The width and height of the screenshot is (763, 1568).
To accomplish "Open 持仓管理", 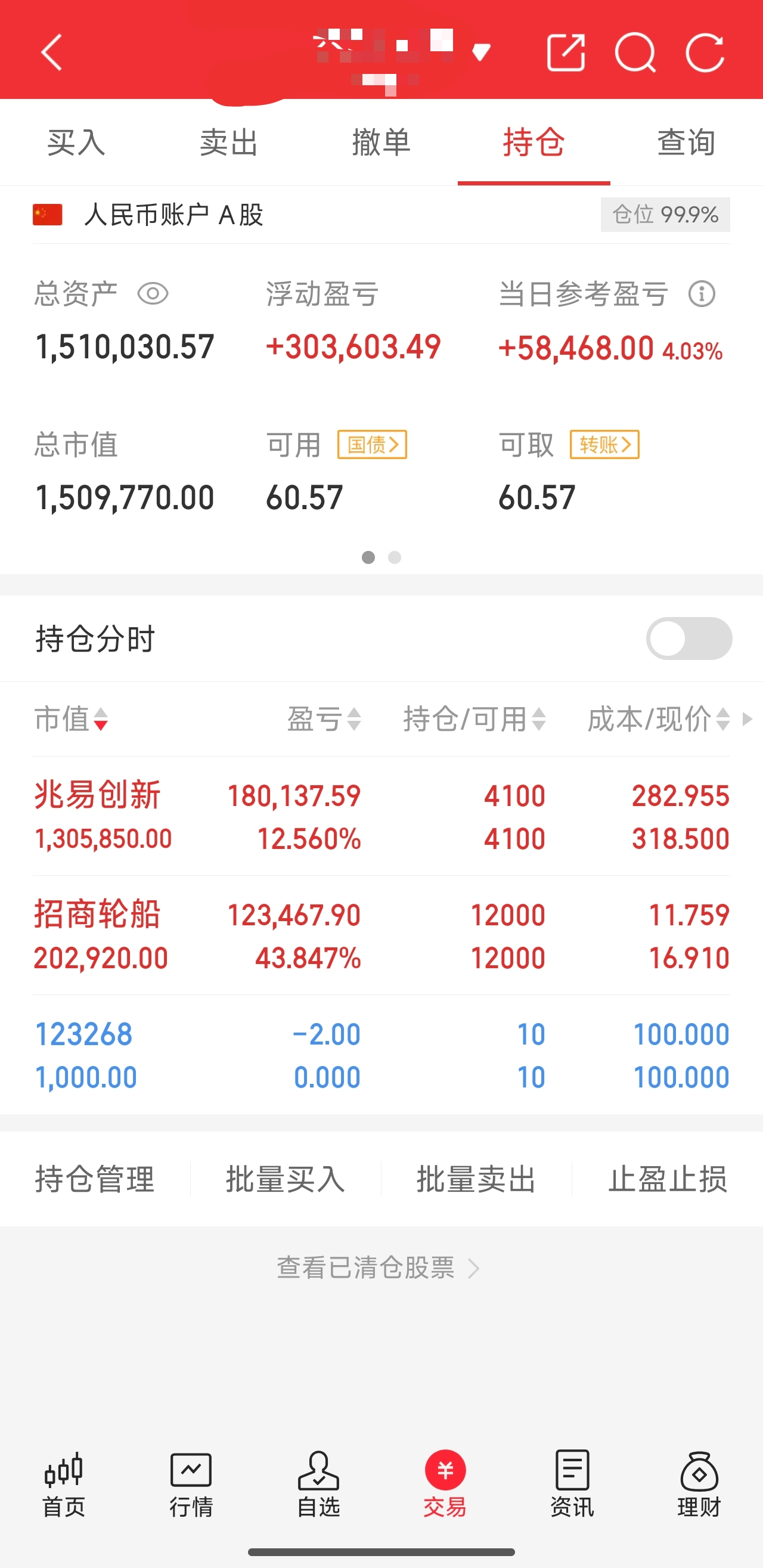I will click(95, 1179).
